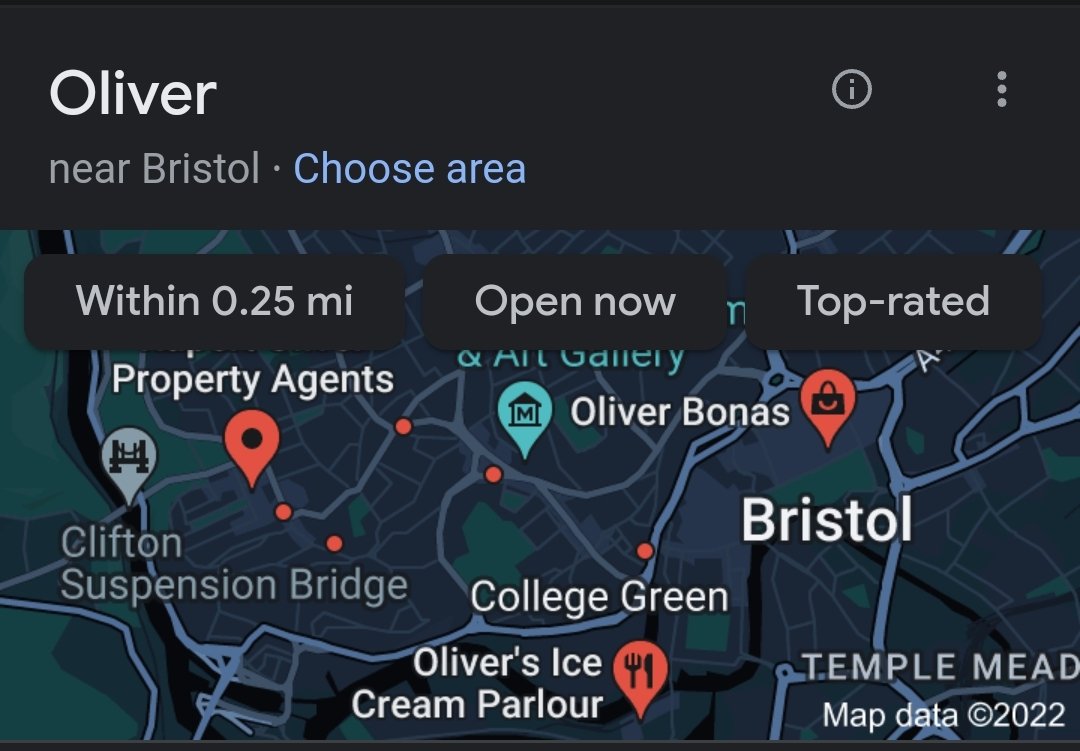Filter results by Open now
The image size is (1080, 751).
(575, 301)
